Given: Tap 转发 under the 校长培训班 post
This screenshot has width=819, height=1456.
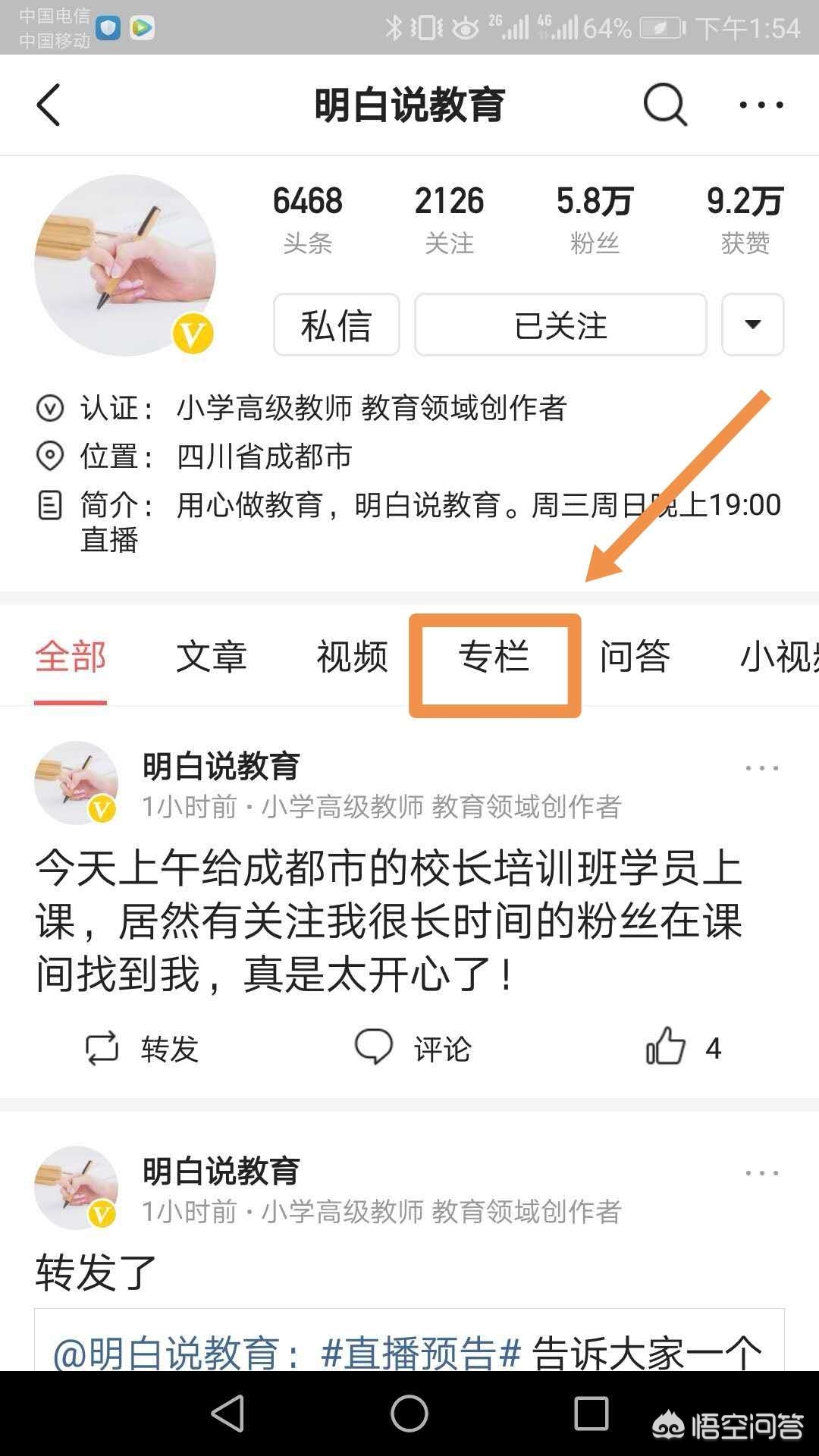Looking at the screenshot, I should [x=142, y=1049].
